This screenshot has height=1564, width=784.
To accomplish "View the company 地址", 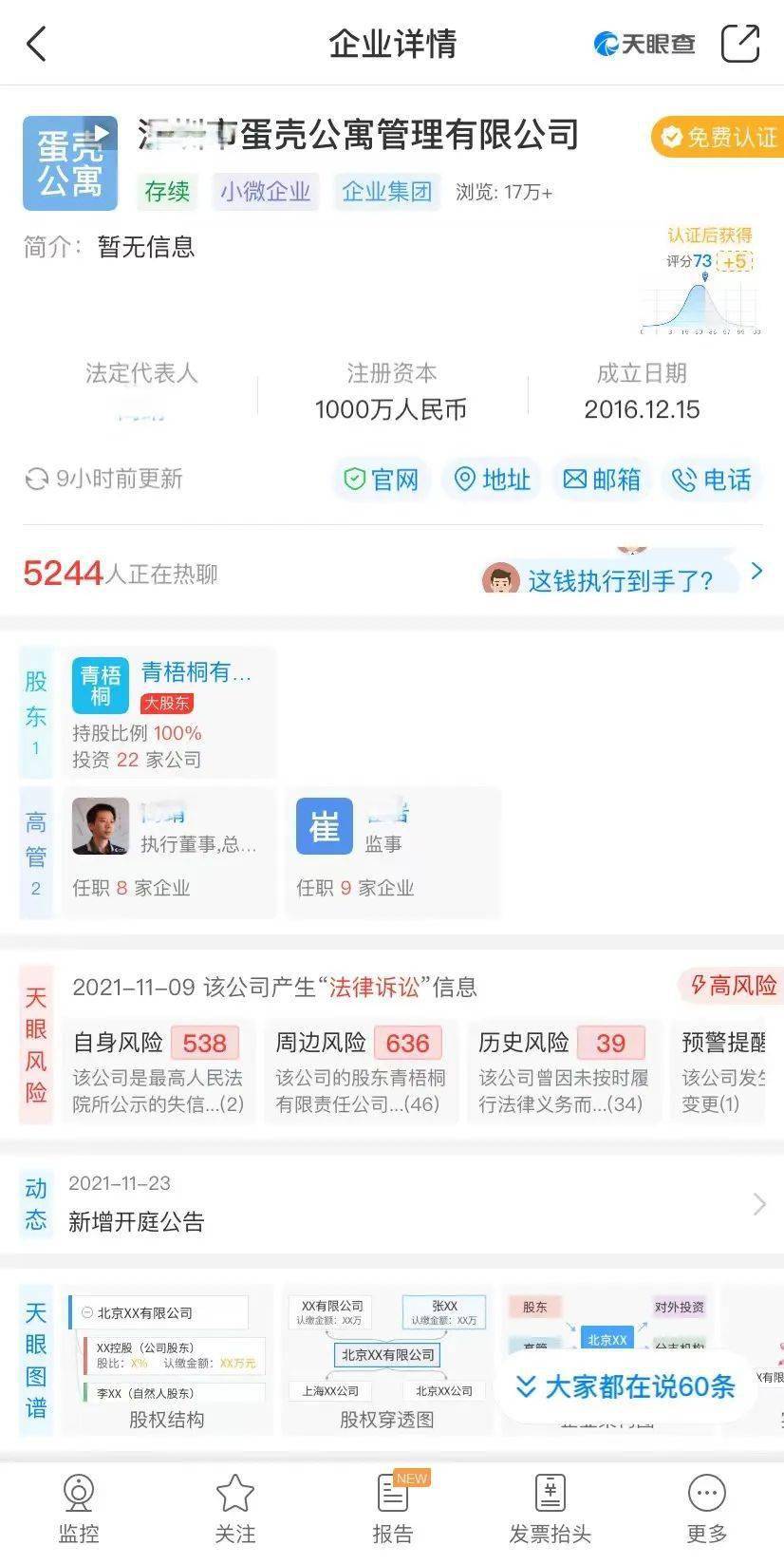I will click(x=492, y=480).
